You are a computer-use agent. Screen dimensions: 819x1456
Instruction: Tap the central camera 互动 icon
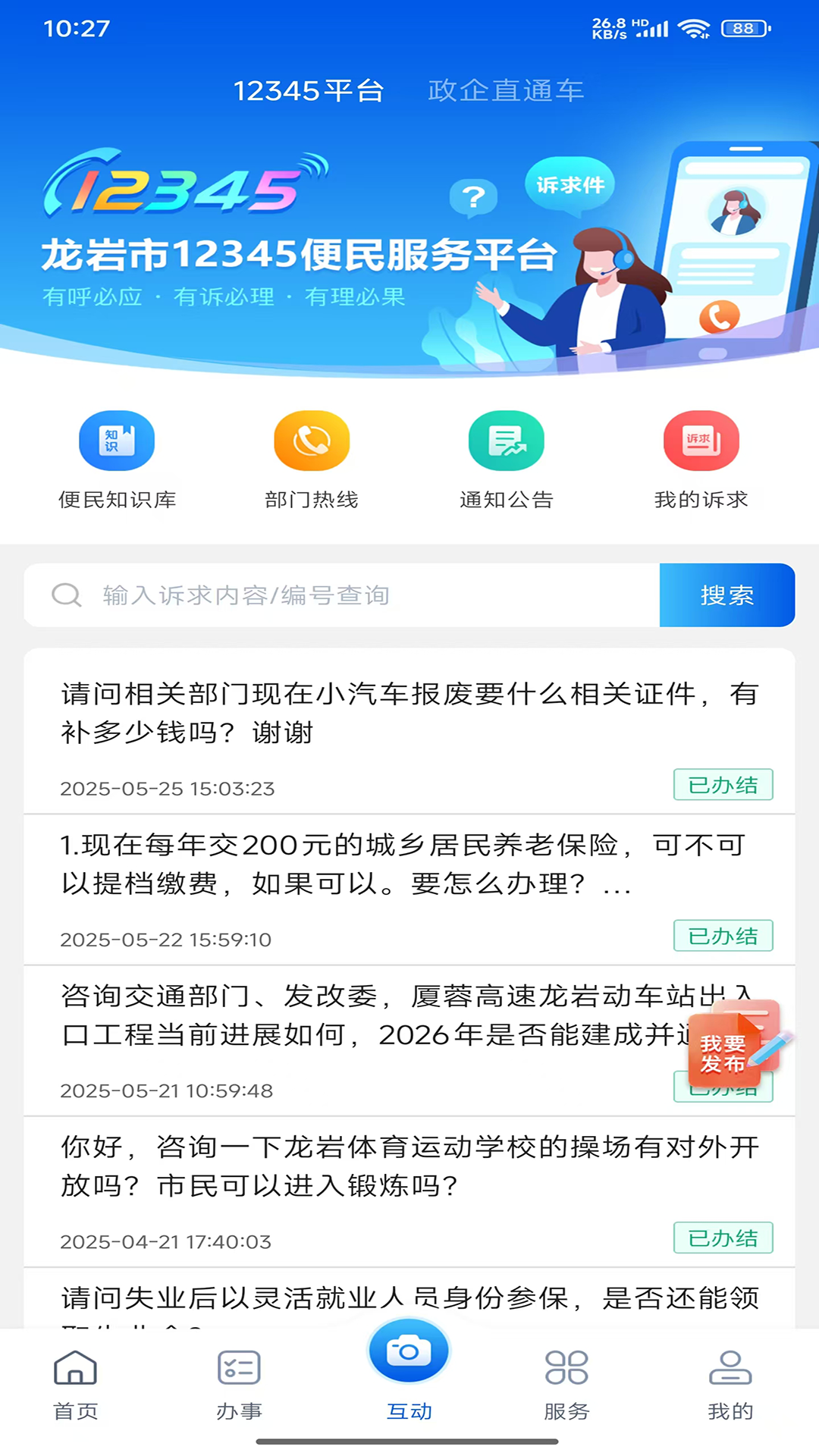coord(408,1350)
